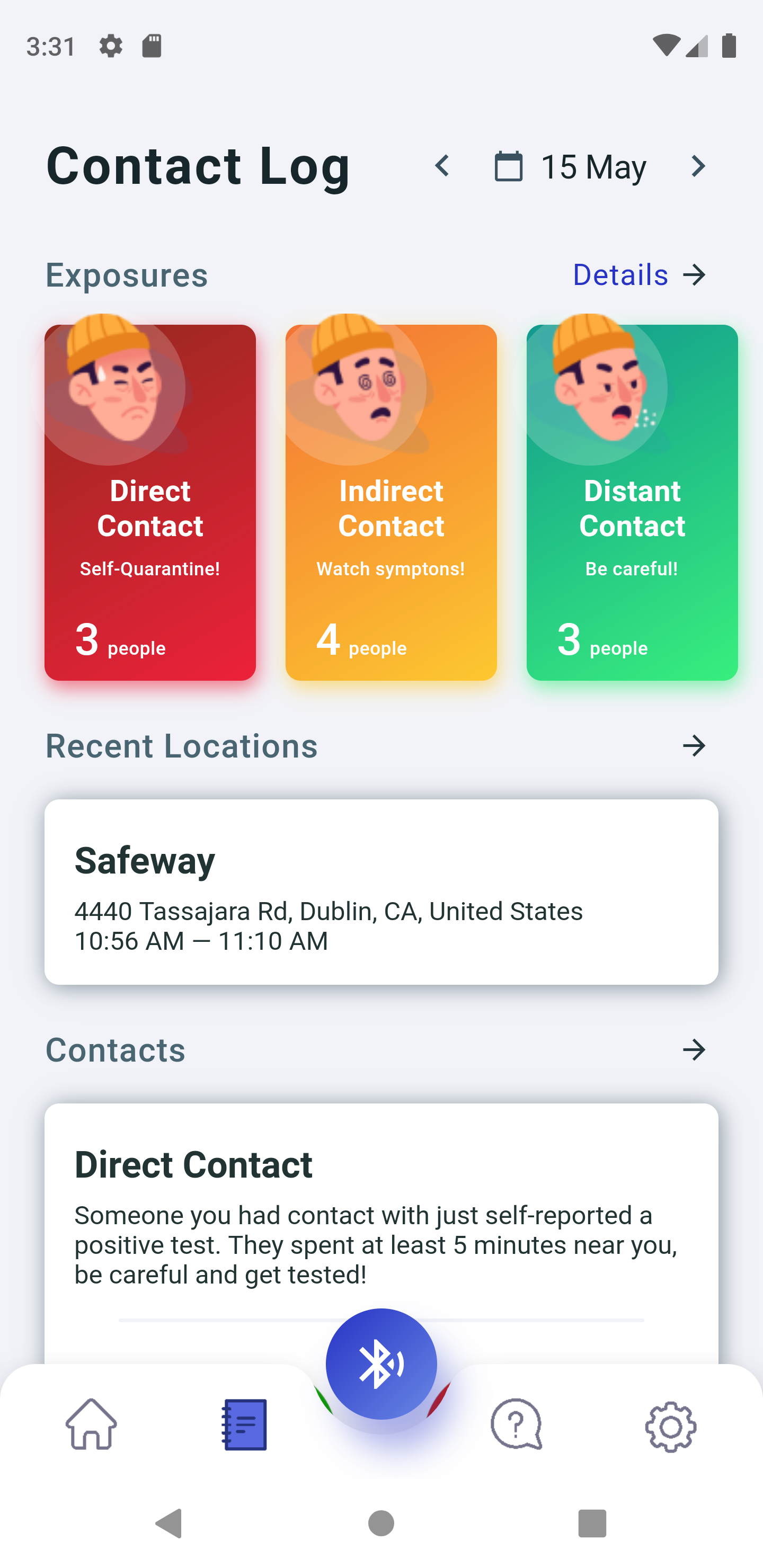View all Contacts via the arrow
763x1568 pixels.
click(694, 1050)
